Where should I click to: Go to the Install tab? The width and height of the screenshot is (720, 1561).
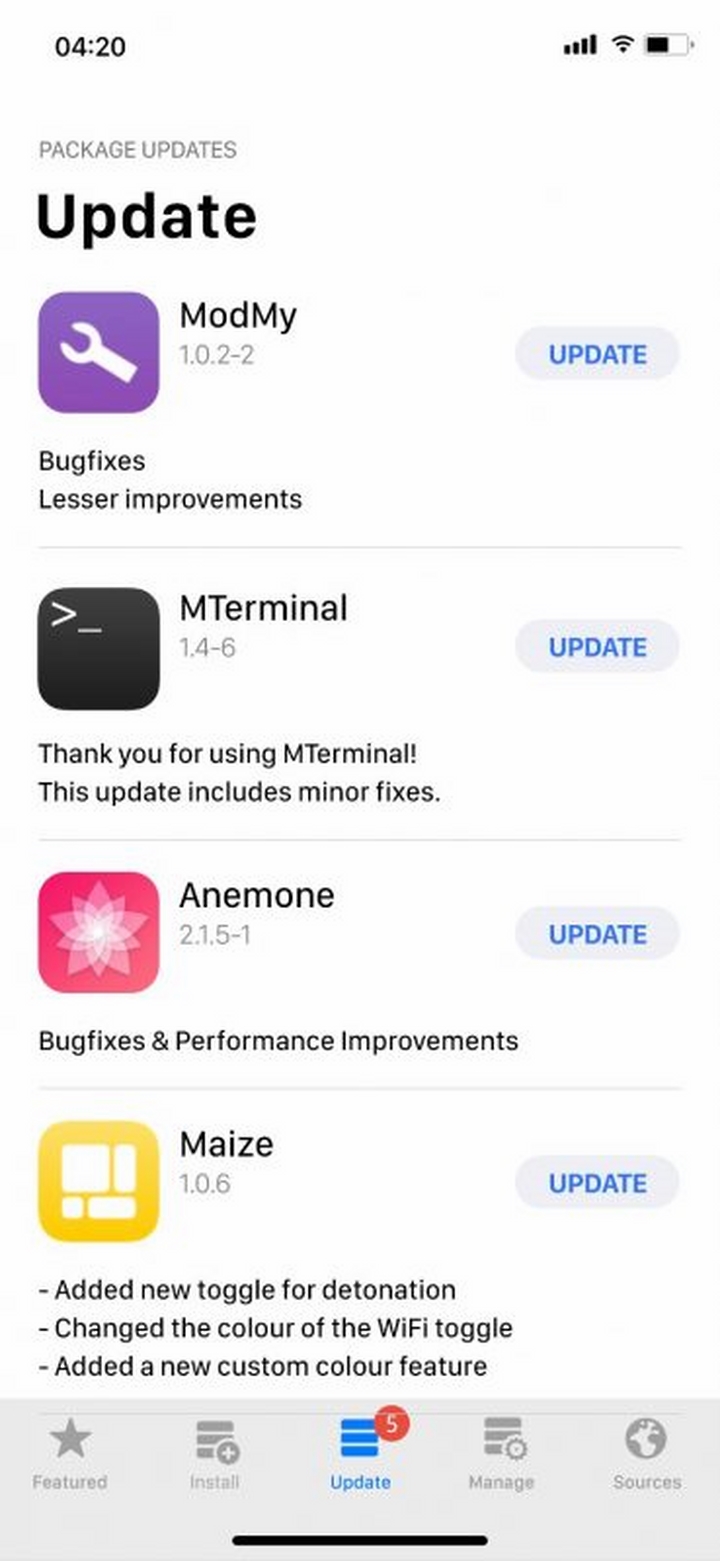(x=215, y=1454)
